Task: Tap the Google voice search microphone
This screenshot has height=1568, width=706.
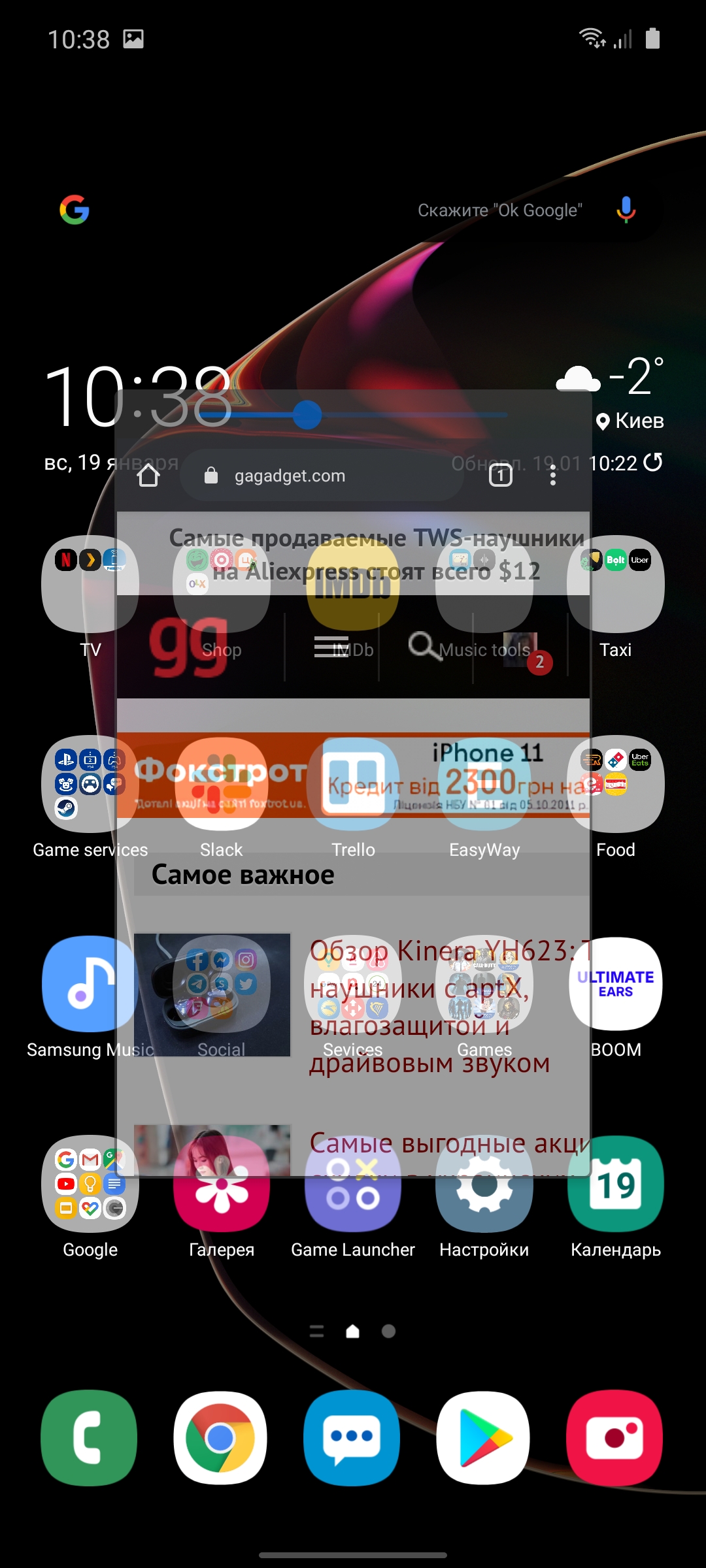Action: [x=626, y=210]
